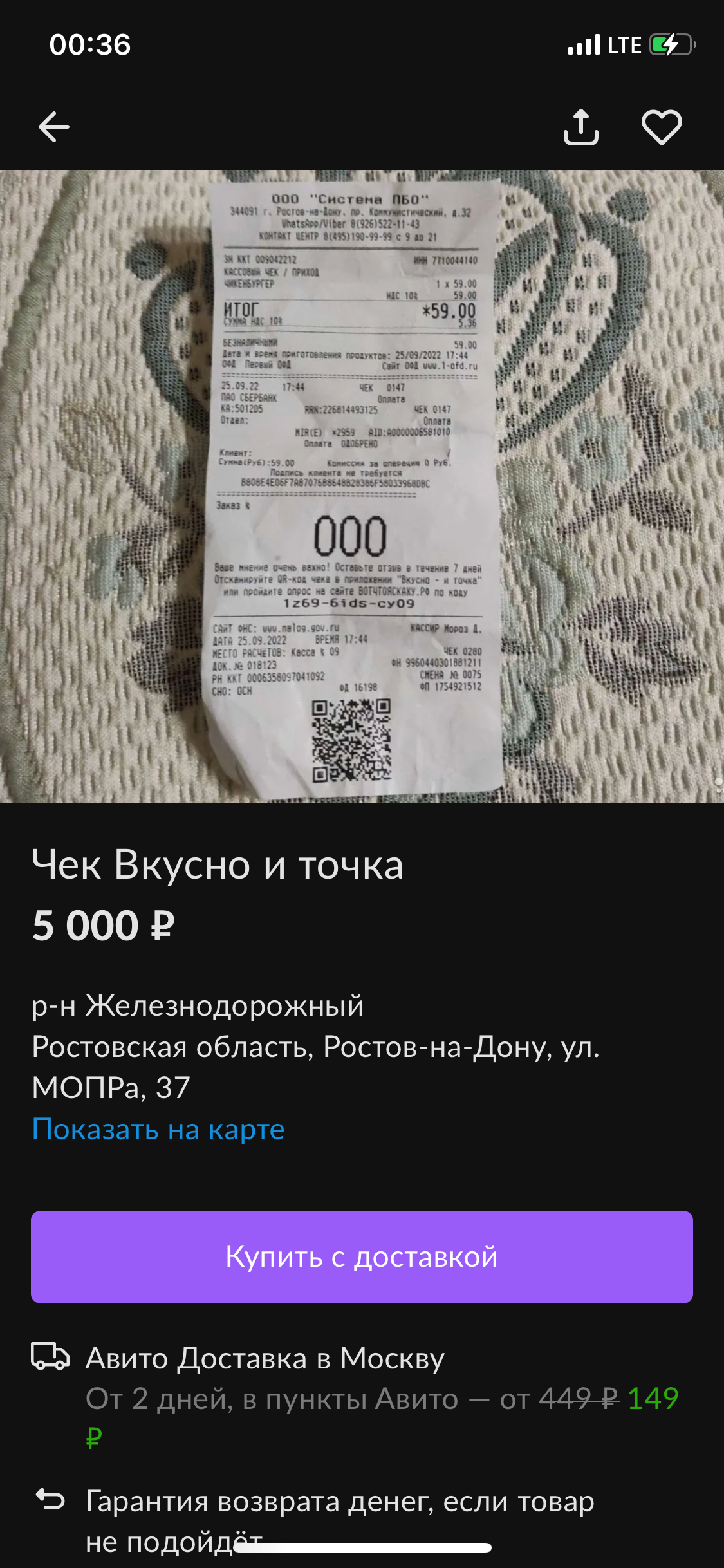
Task: Tap 'Купить с доставкой' button
Action: (x=362, y=1256)
